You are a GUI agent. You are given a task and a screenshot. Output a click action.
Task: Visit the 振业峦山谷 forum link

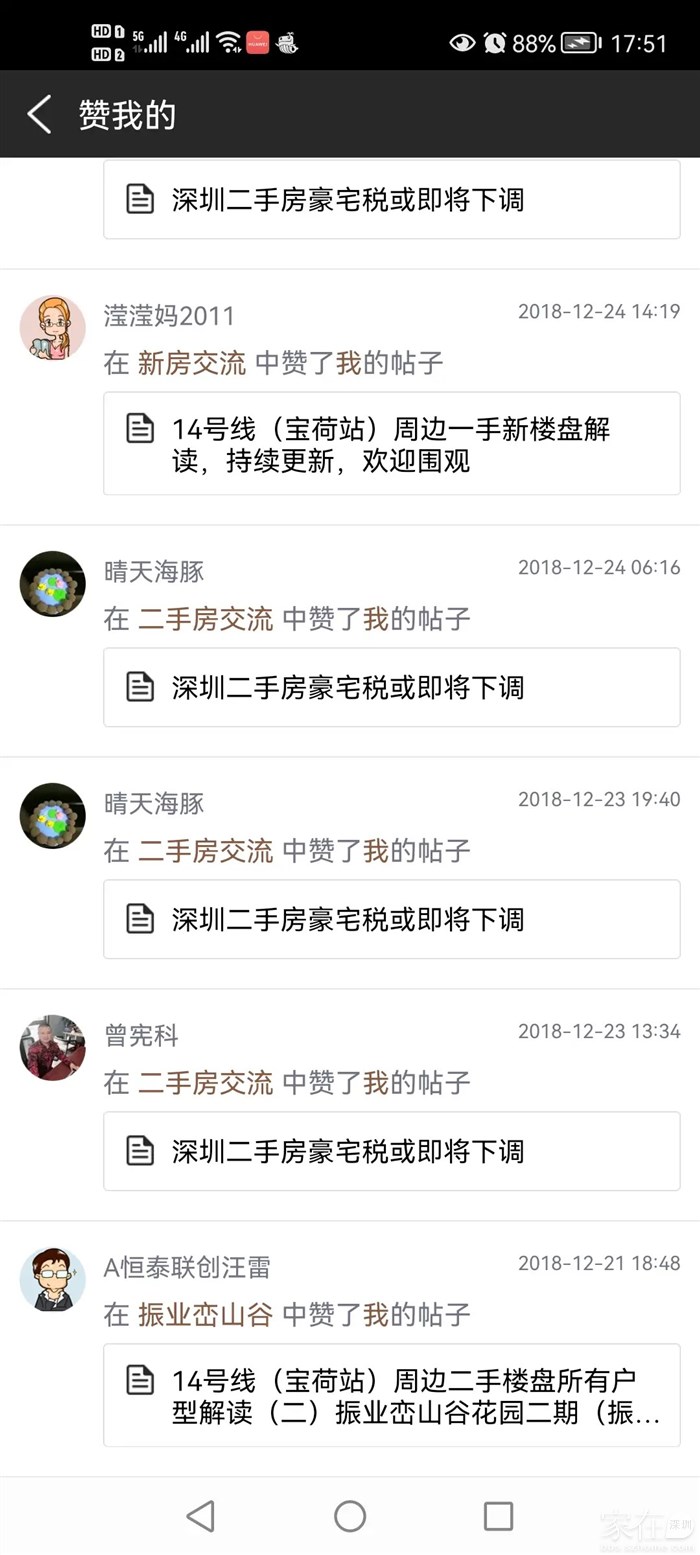click(205, 1314)
